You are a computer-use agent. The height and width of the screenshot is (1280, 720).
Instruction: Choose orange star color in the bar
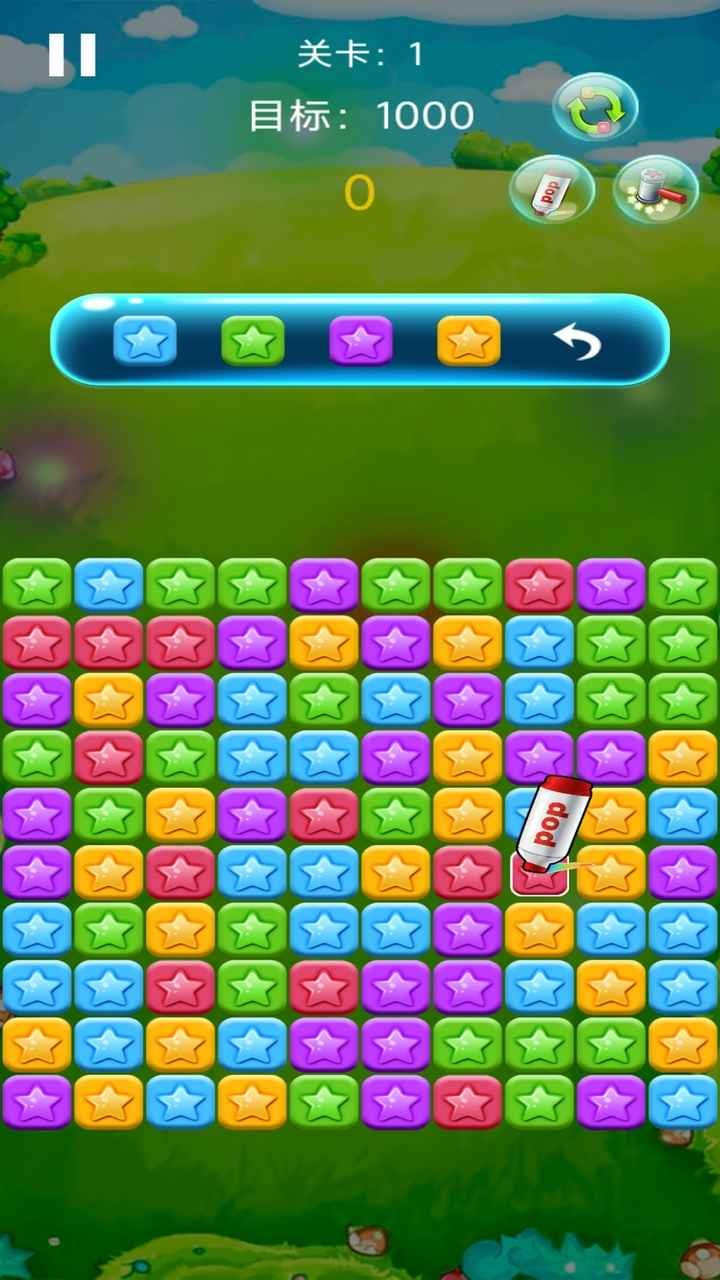coord(469,341)
